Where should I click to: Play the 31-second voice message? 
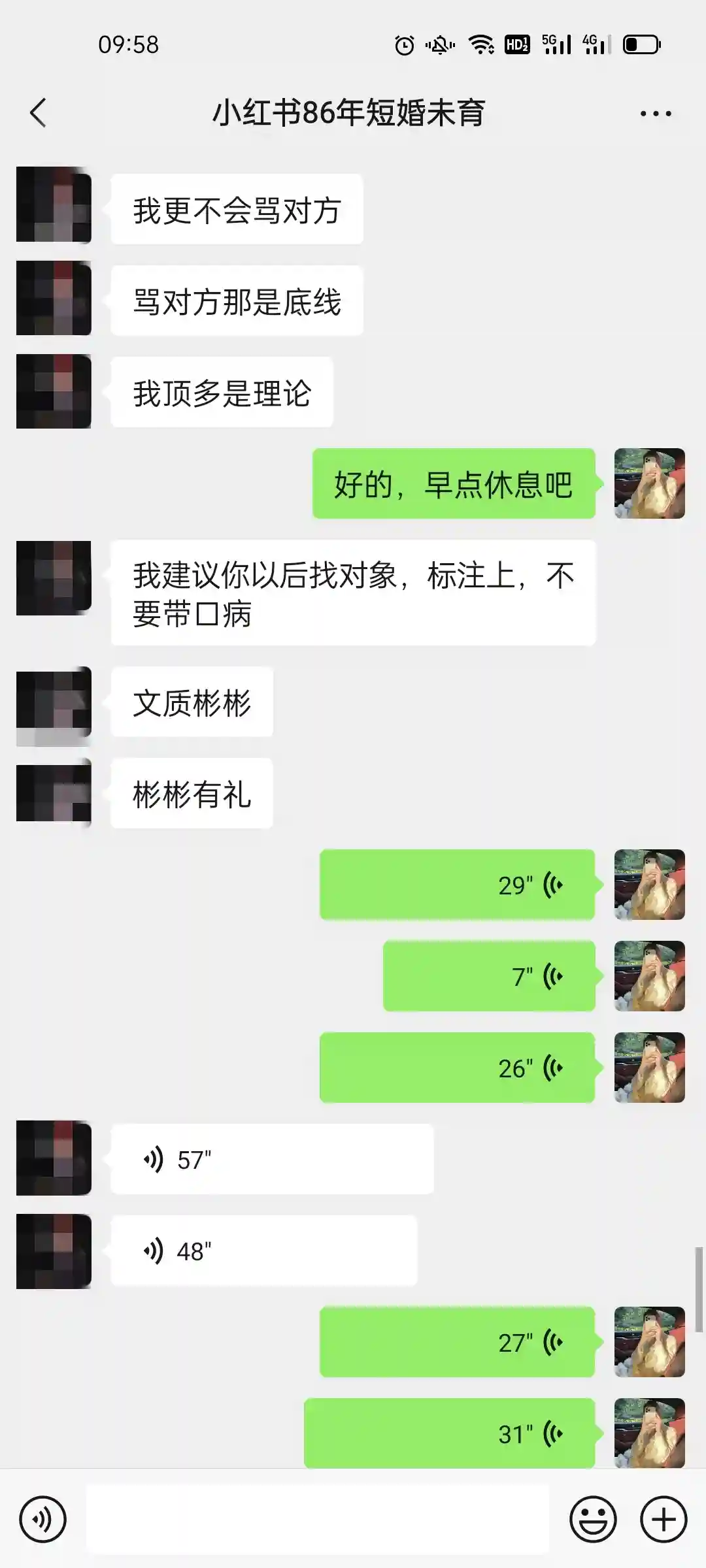(450, 1434)
